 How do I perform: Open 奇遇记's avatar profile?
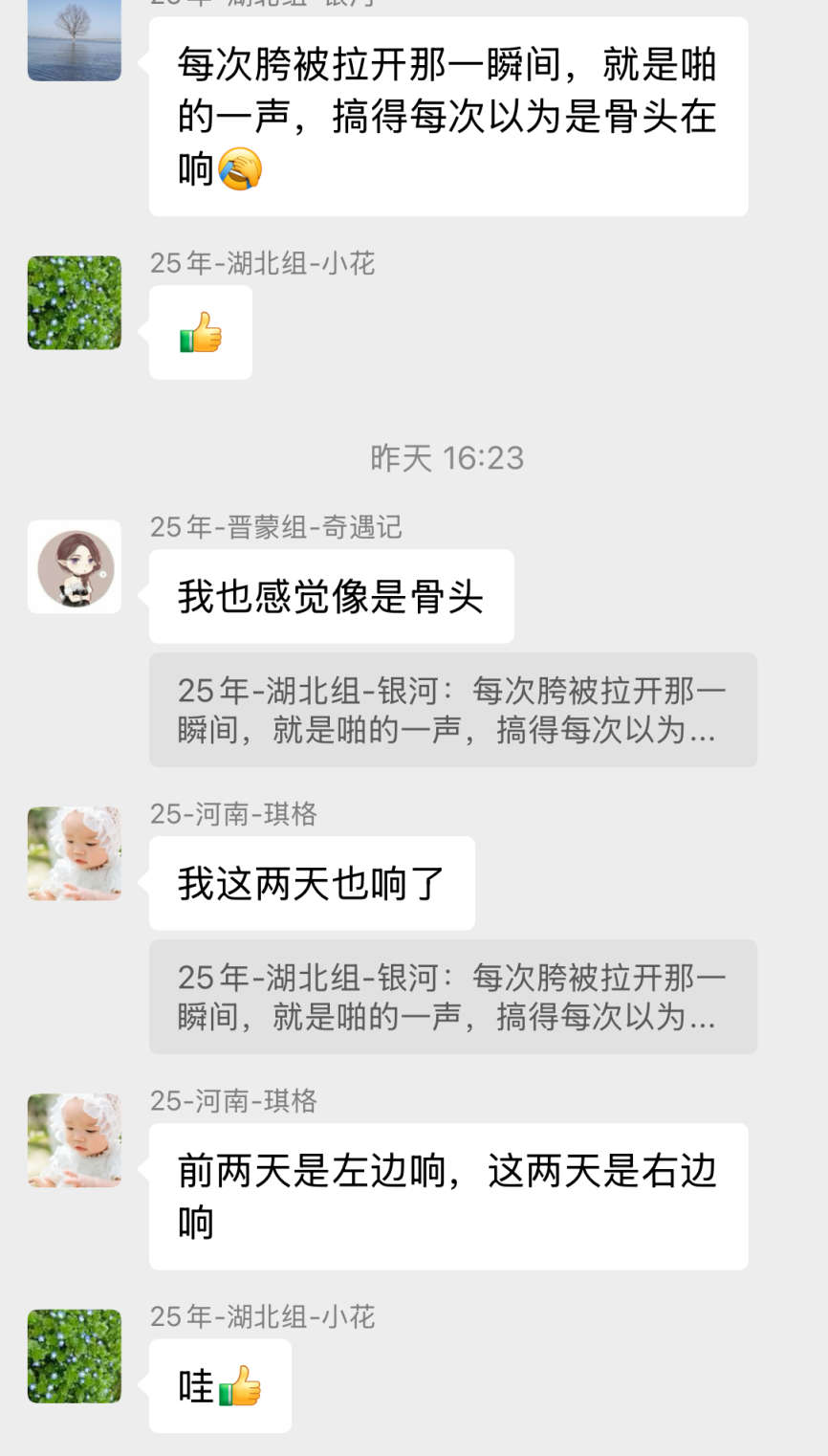click(x=75, y=566)
